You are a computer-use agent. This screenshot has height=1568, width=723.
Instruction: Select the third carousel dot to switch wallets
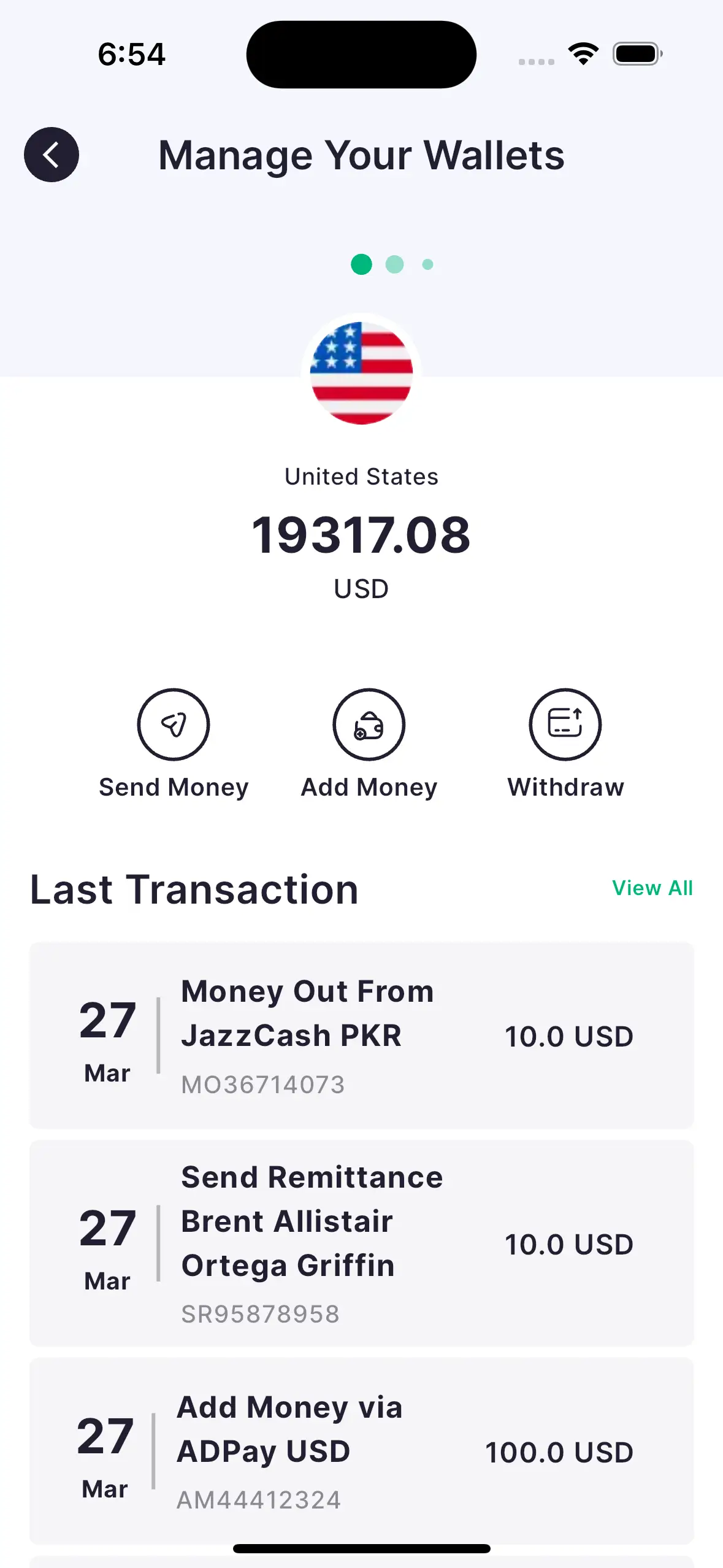point(426,264)
